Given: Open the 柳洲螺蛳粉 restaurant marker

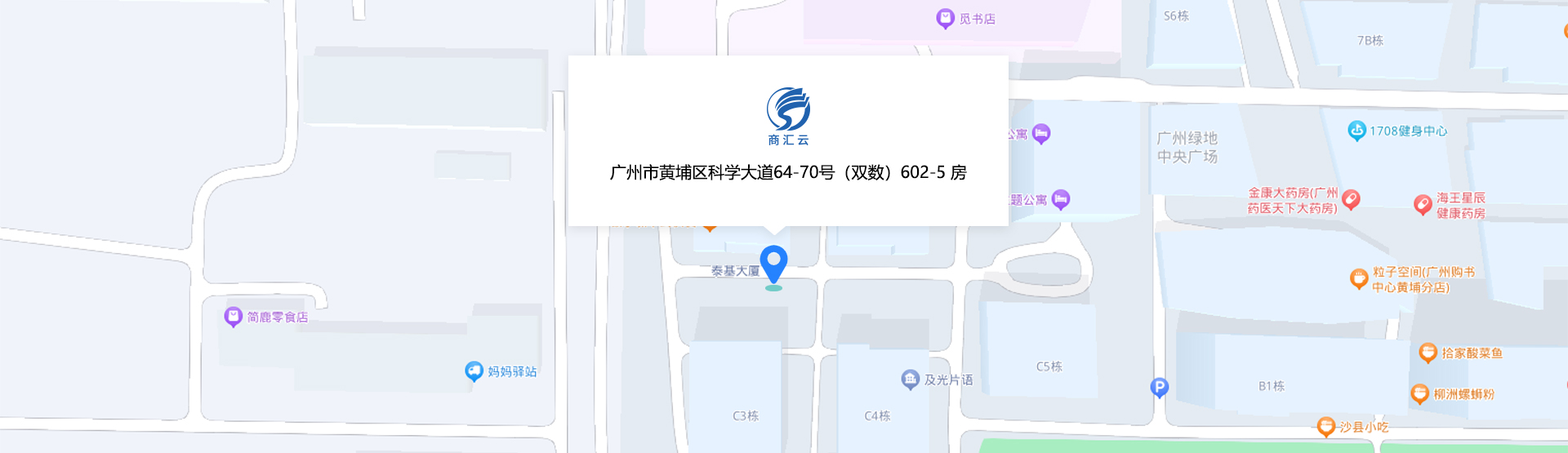Looking at the screenshot, I should pyautogui.click(x=1419, y=393).
